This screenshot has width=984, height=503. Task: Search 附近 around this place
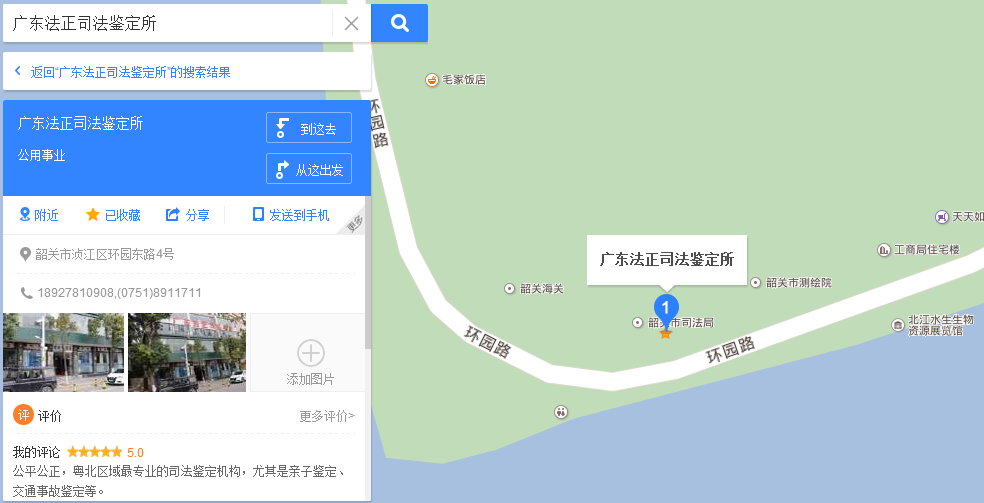coord(39,215)
